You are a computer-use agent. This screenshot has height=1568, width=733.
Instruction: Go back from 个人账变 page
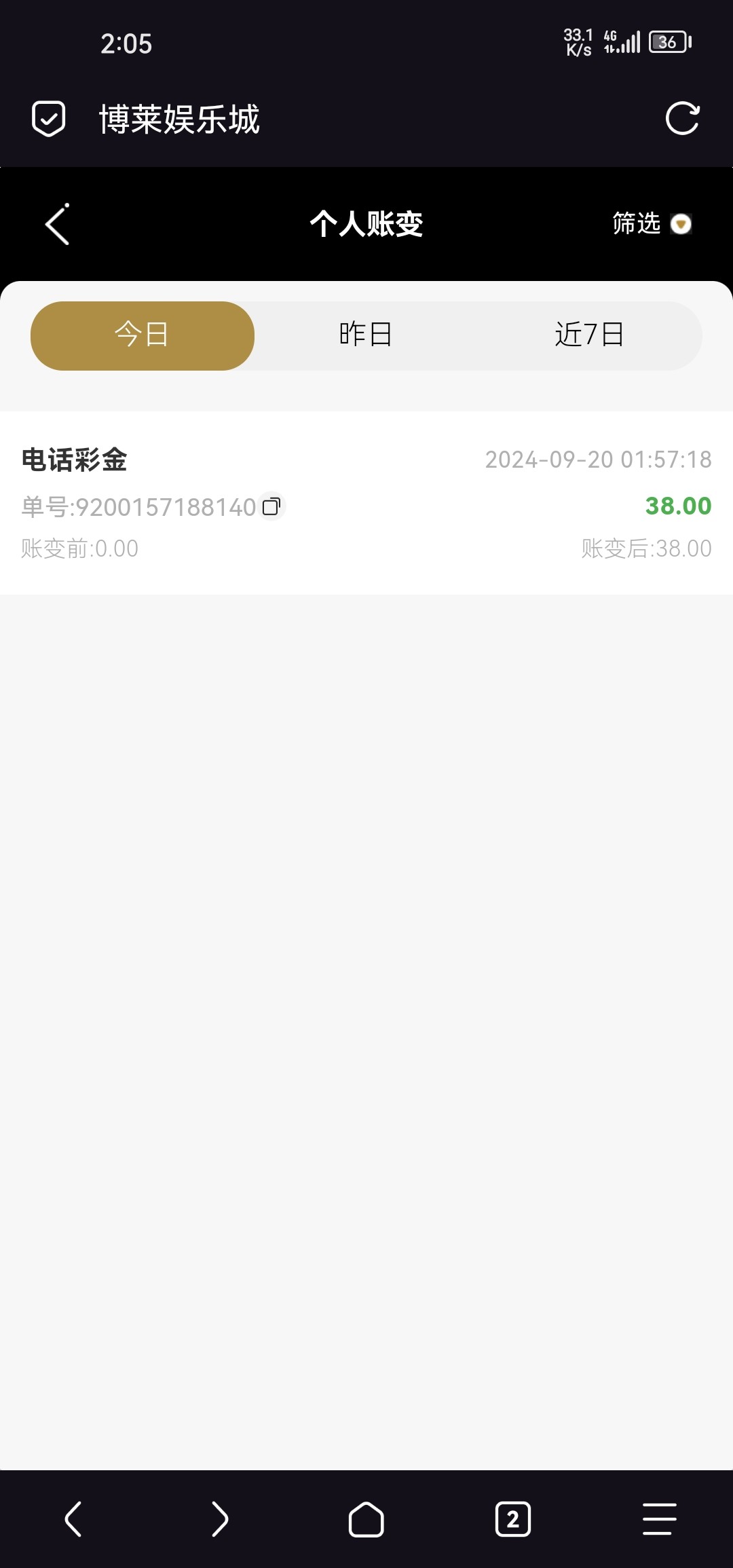[58, 224]
